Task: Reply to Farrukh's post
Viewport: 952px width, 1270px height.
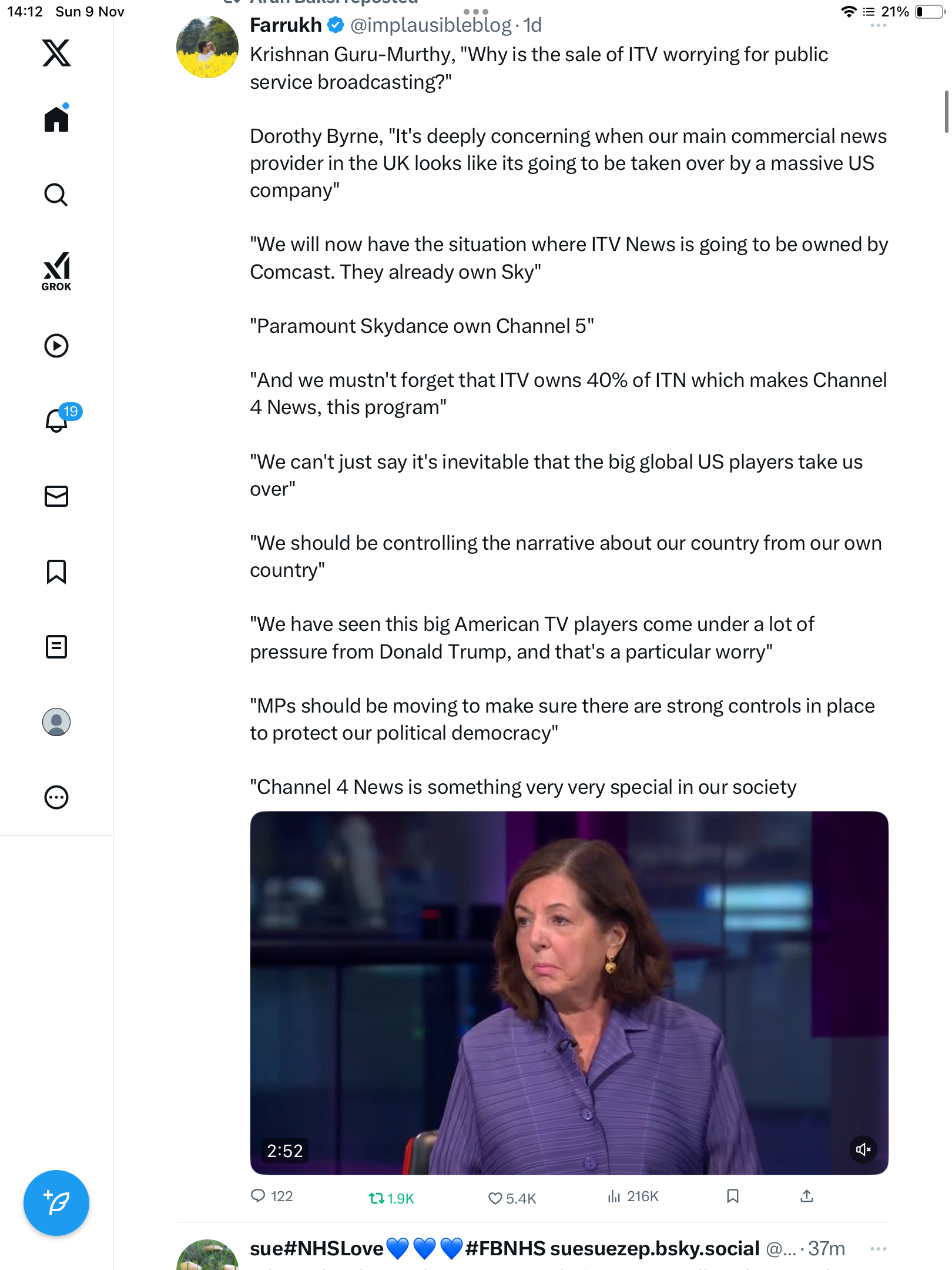Action: pos(259,1197)
